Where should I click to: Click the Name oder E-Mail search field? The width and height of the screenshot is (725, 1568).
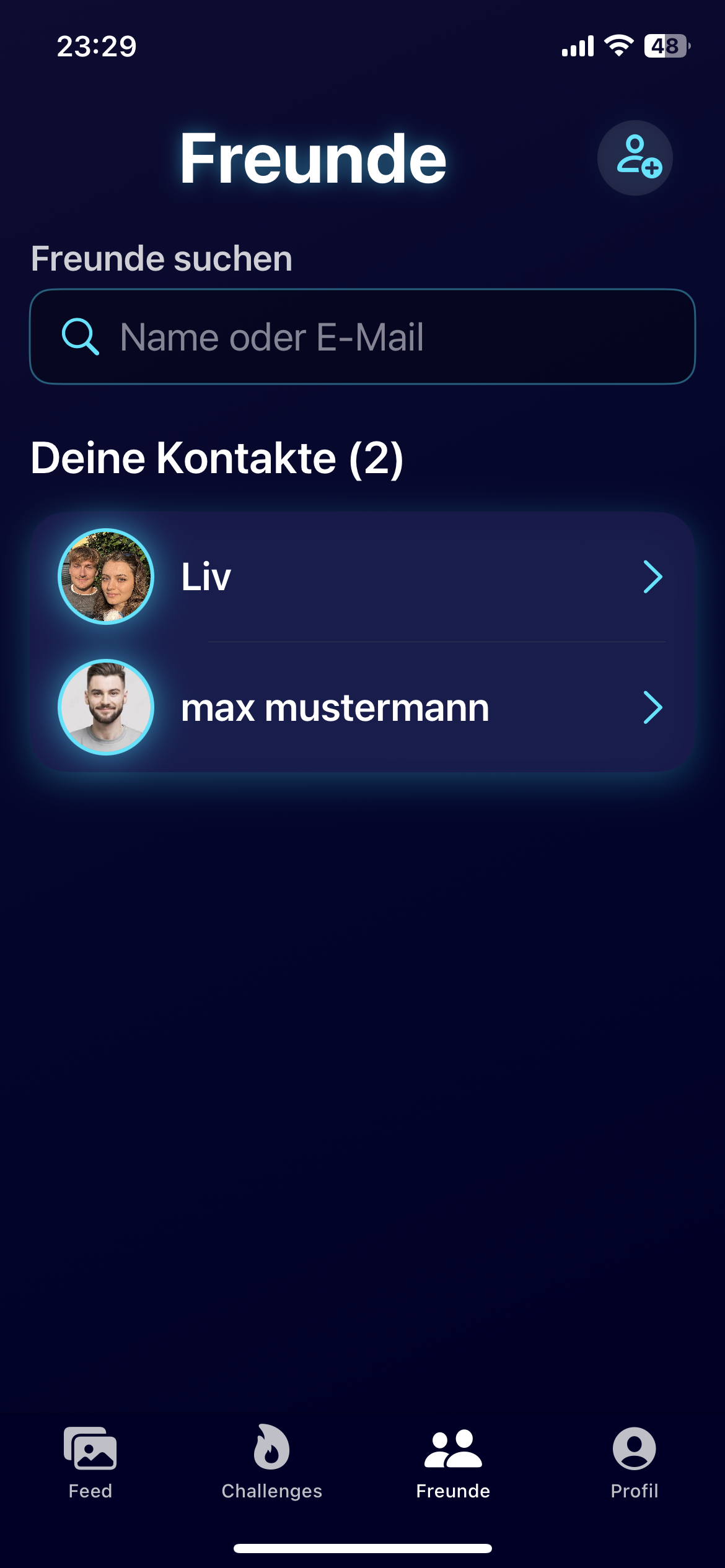(362, 337)
